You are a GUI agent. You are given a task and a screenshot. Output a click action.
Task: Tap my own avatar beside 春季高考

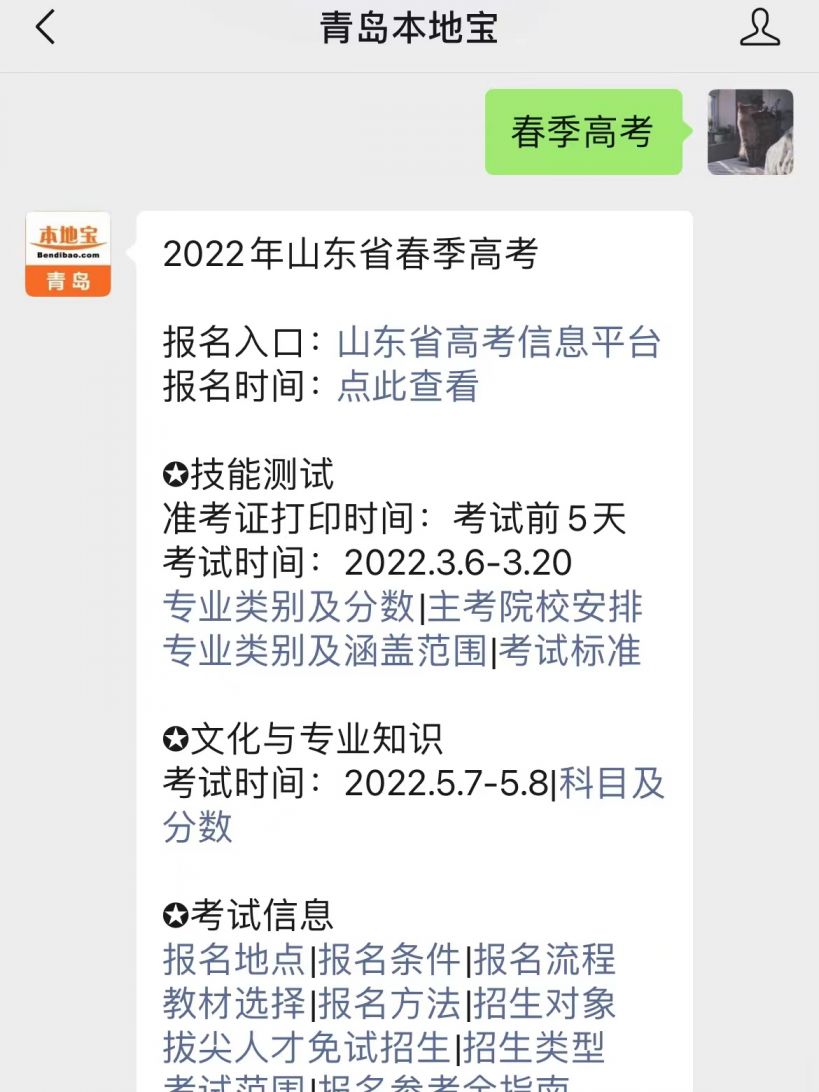point(750,132)
